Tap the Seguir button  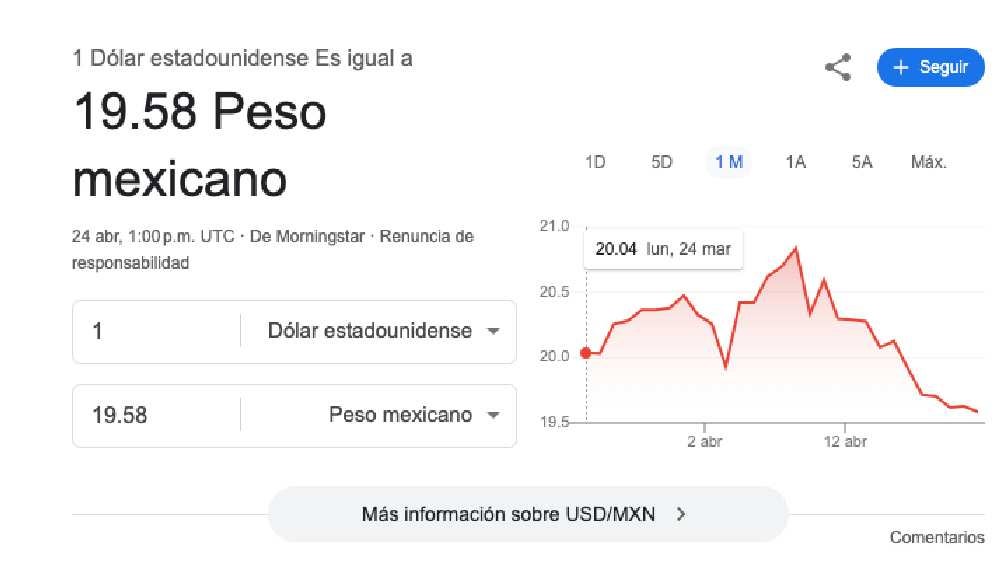point(930,67)
